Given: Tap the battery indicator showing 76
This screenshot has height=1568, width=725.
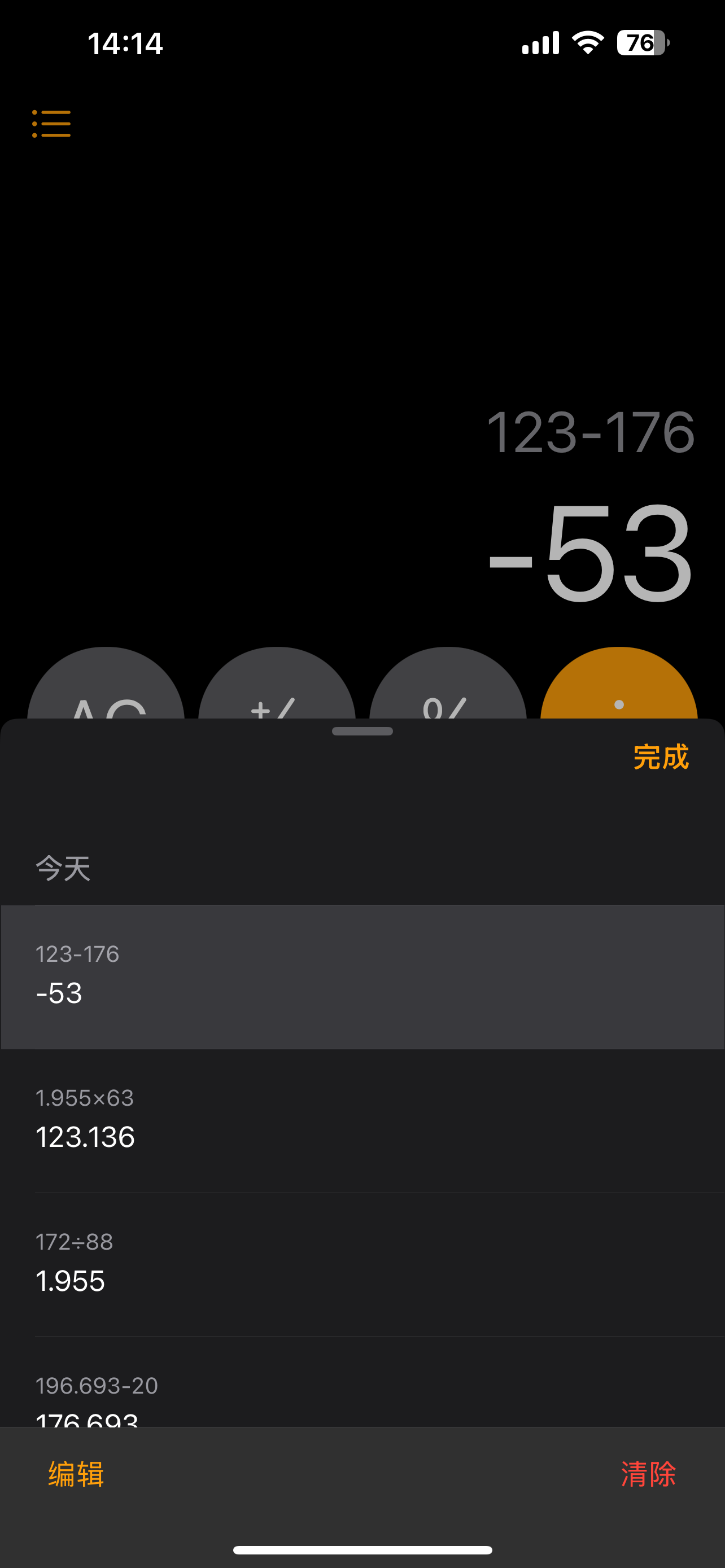Looking at the screenshot, I should (638, 42).
